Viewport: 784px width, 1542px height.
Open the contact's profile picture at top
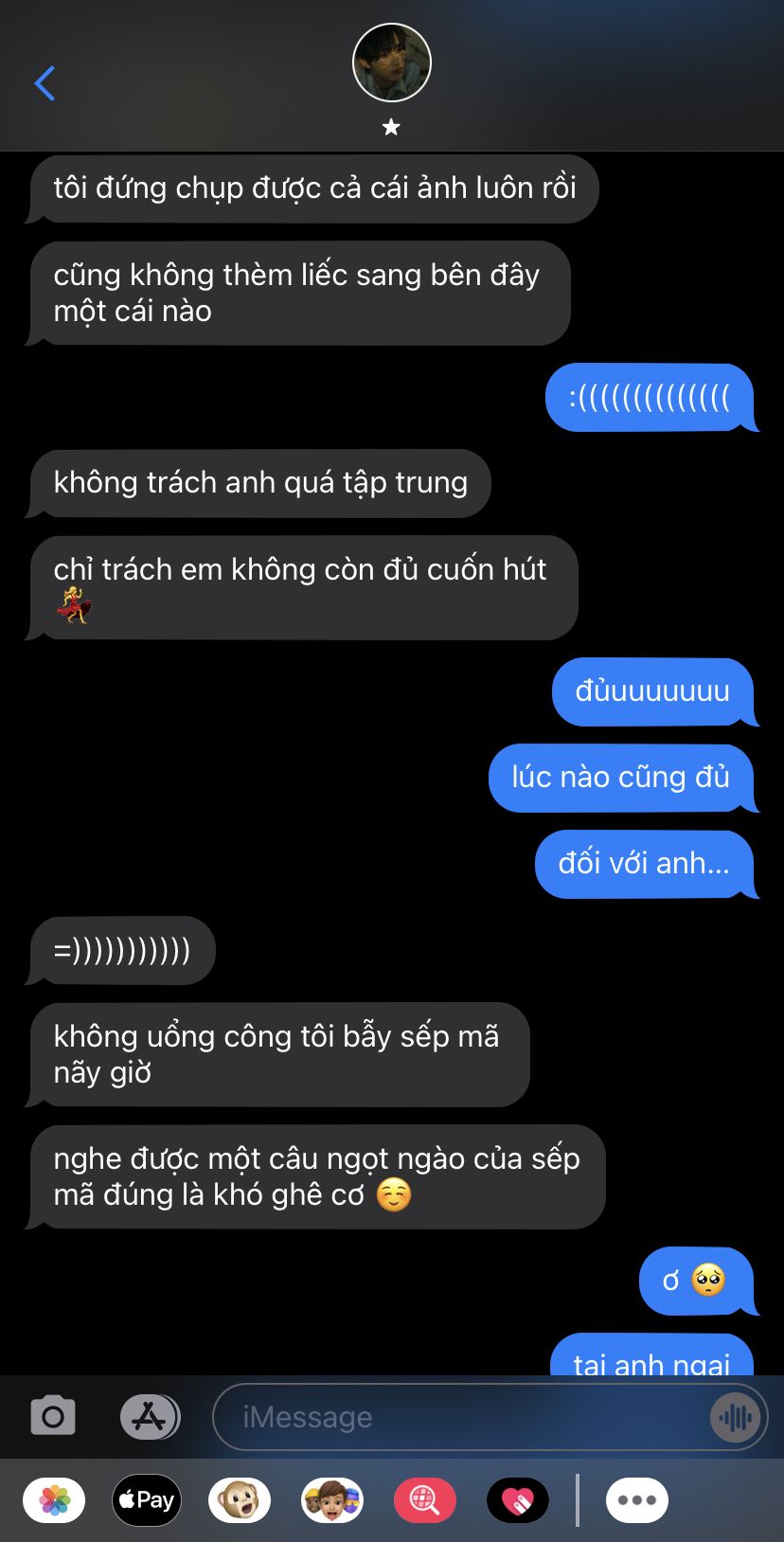pyautogui.click(x=392, y=63)
